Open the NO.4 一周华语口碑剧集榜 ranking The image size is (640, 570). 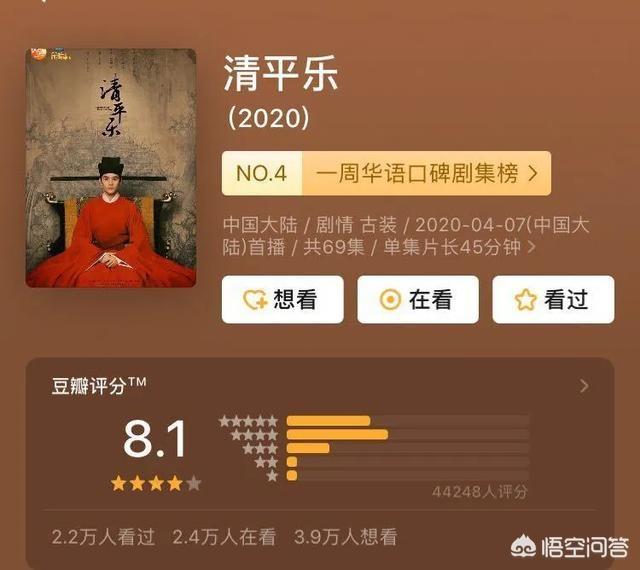pos(386,173)
